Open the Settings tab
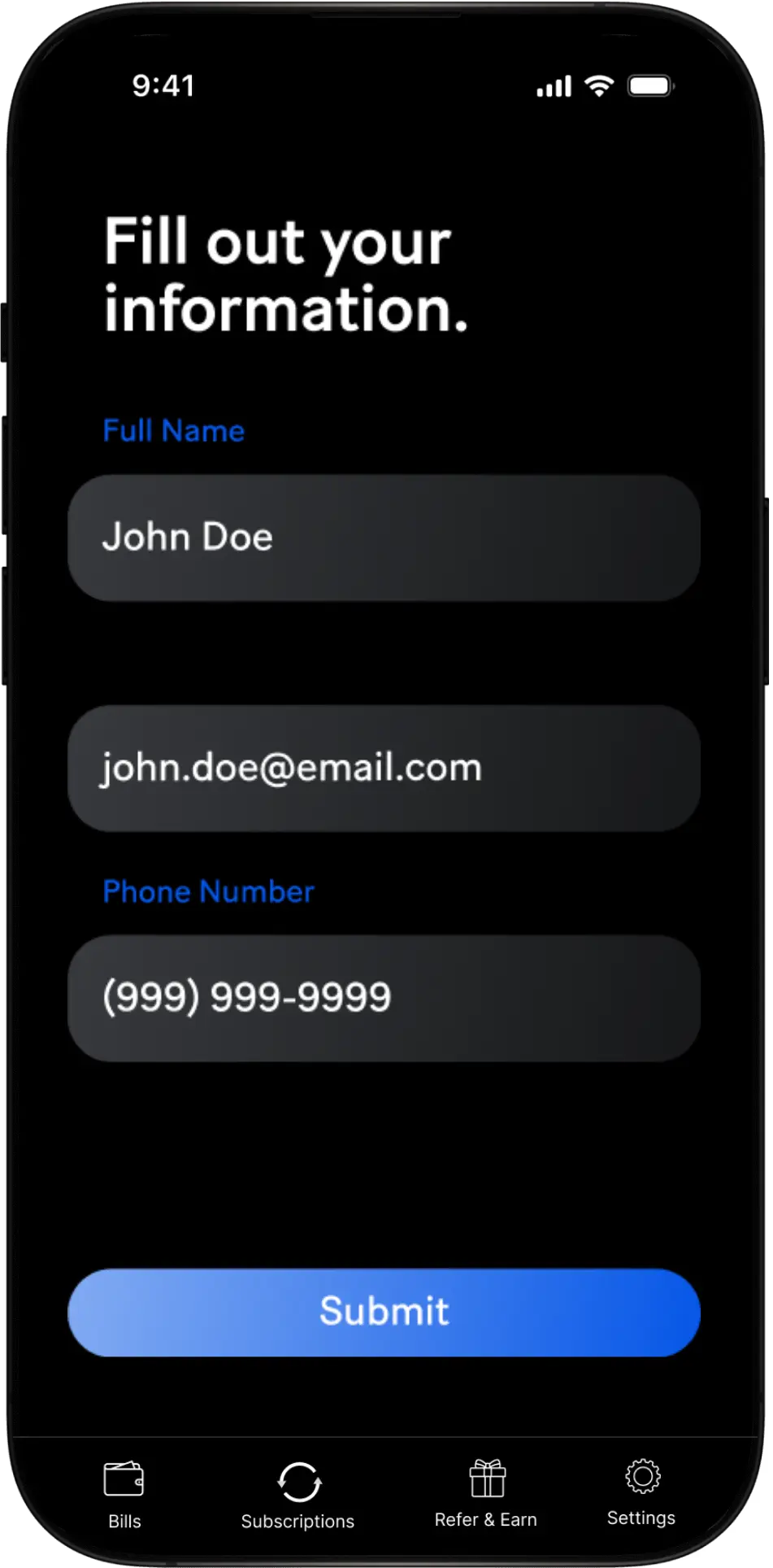 (x=641, y=1492)
